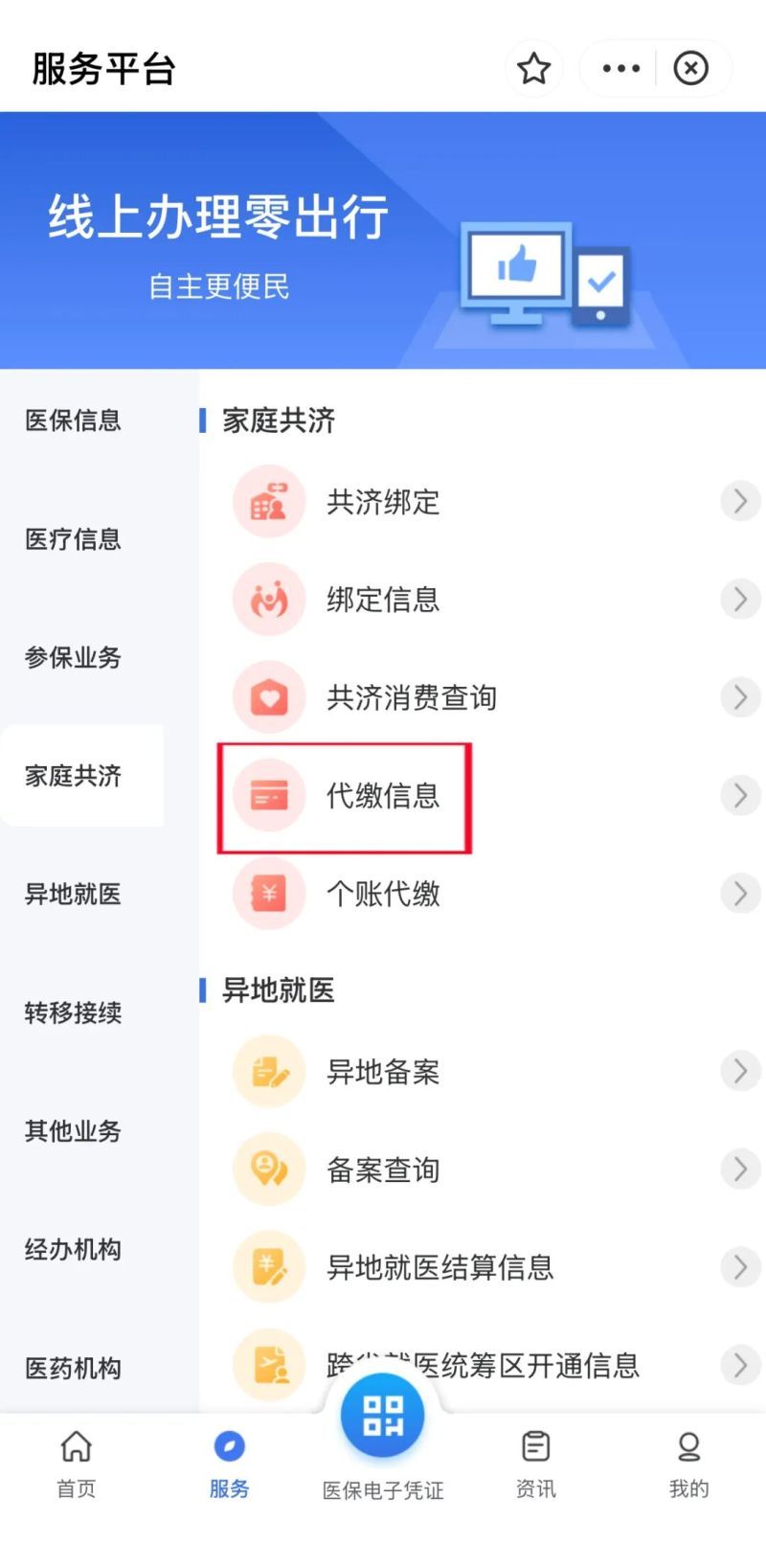Favorite this mini program with the star icon
The width and height of the screenshot is (766, 1568).
533,69
